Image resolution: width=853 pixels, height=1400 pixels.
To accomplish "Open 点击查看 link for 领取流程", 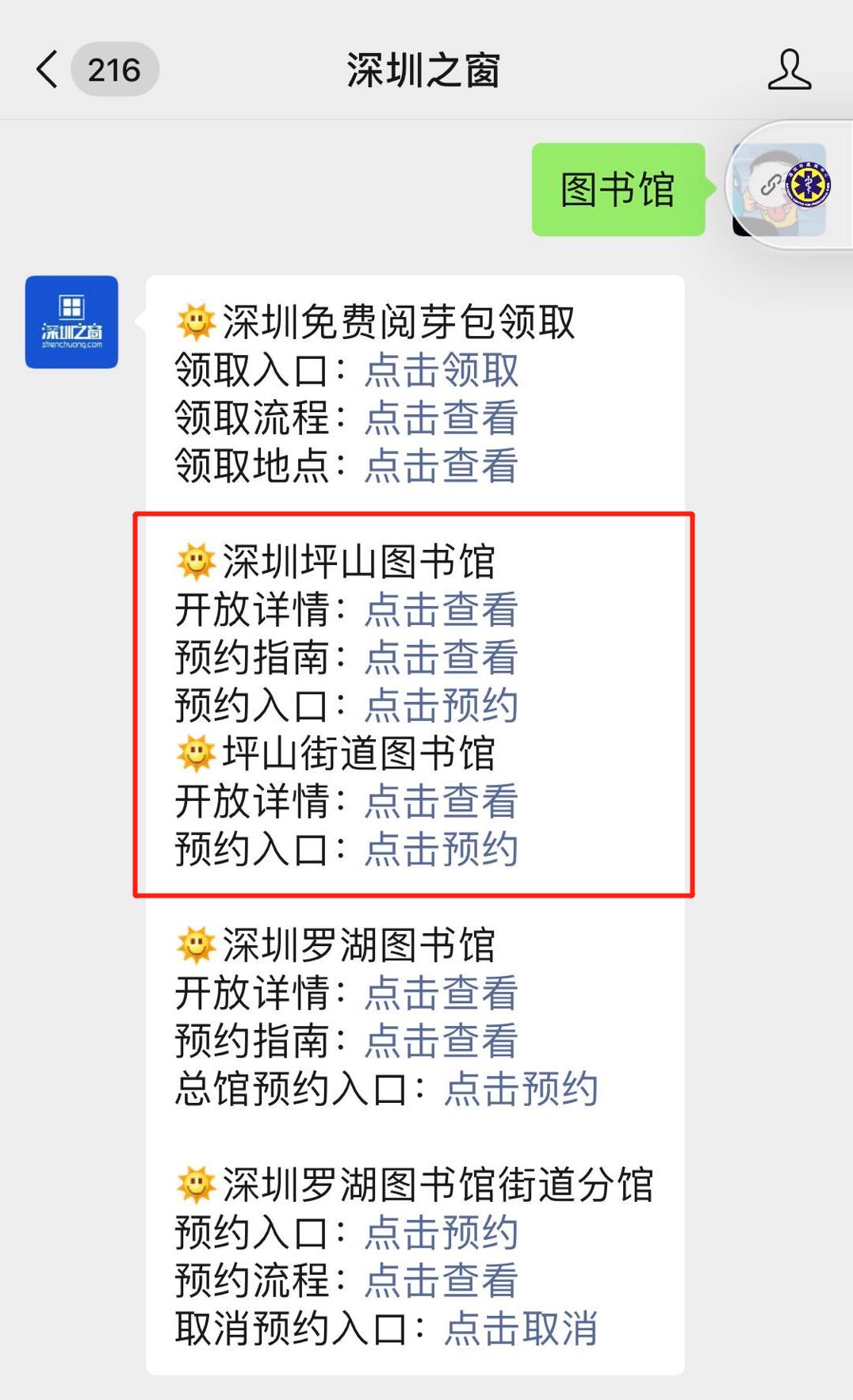I will click(441, 418).
